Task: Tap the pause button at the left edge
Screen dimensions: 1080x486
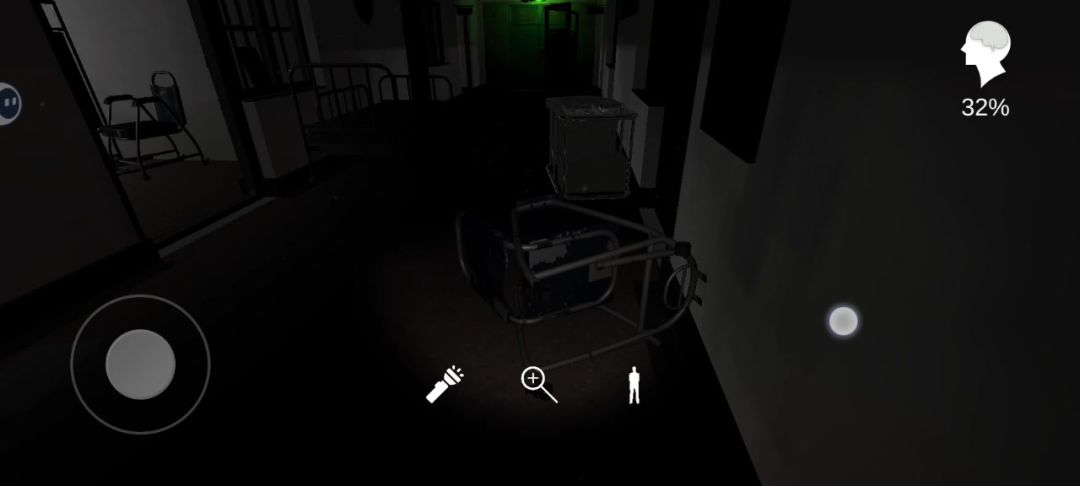Action: tap(8, 103)
